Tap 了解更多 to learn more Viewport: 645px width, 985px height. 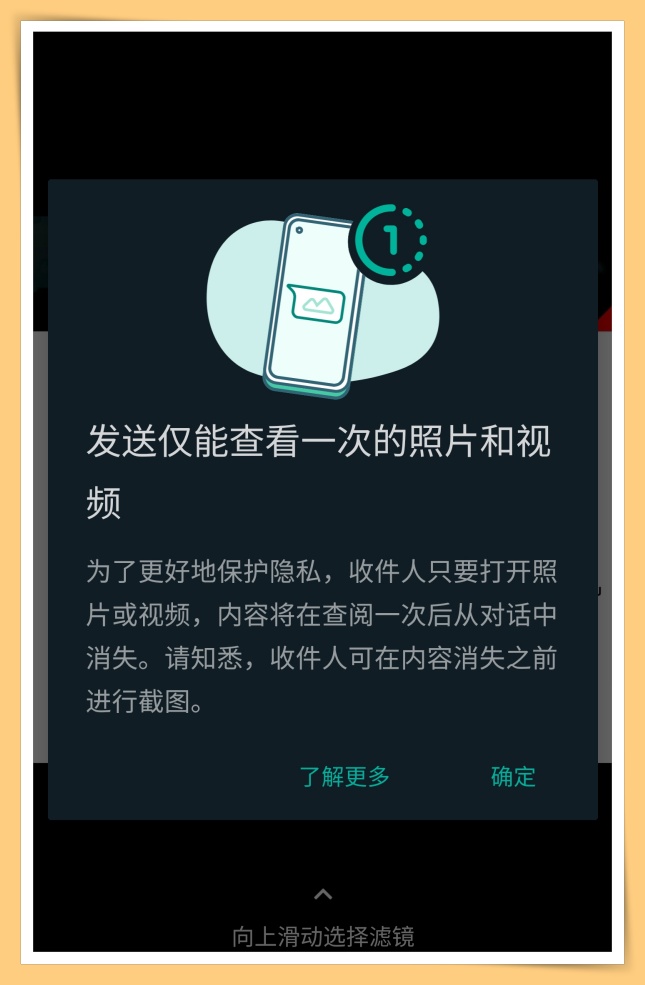pos(345,777)
